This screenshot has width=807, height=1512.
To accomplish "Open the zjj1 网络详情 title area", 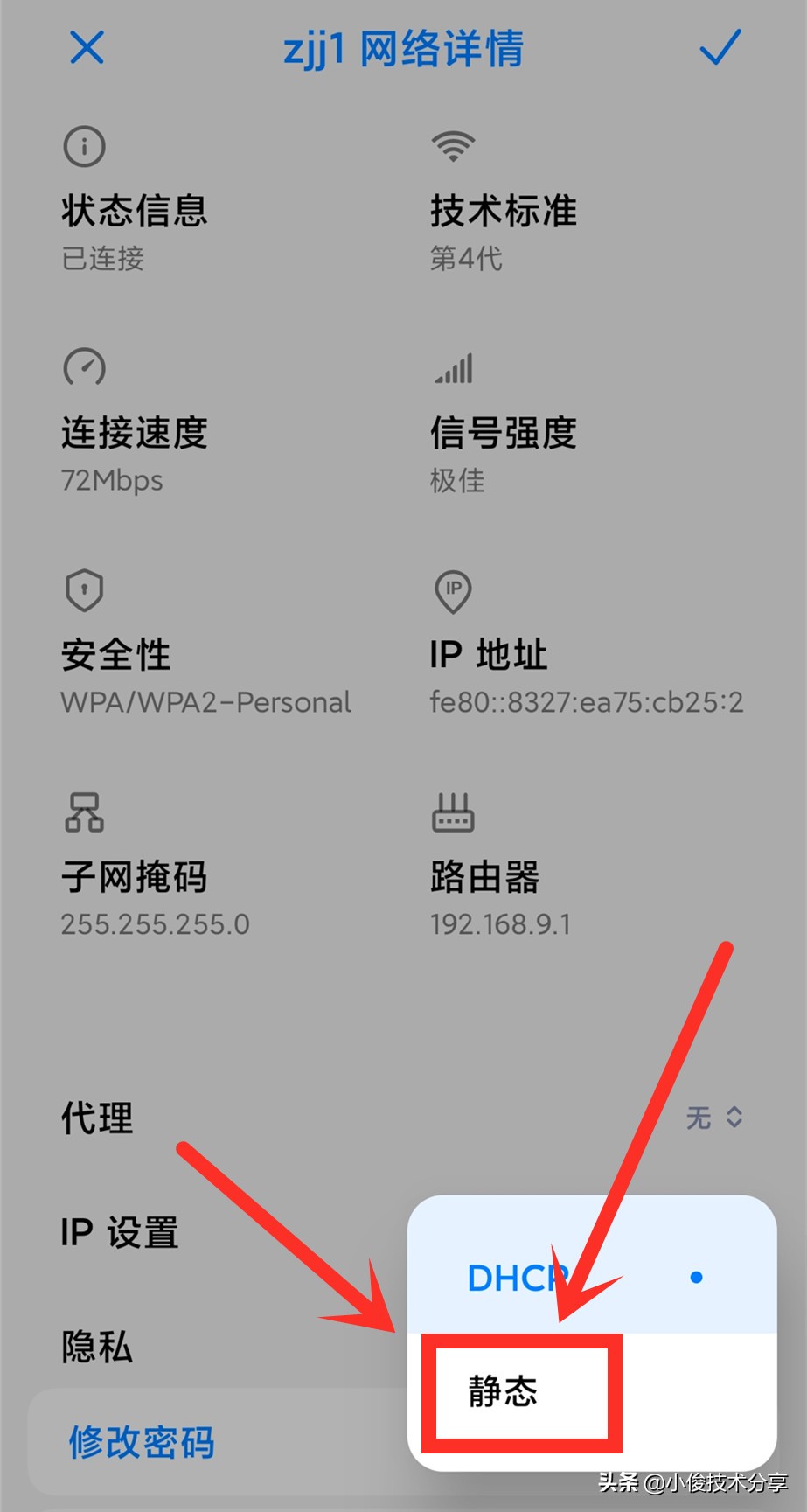I will pos(402,50).
